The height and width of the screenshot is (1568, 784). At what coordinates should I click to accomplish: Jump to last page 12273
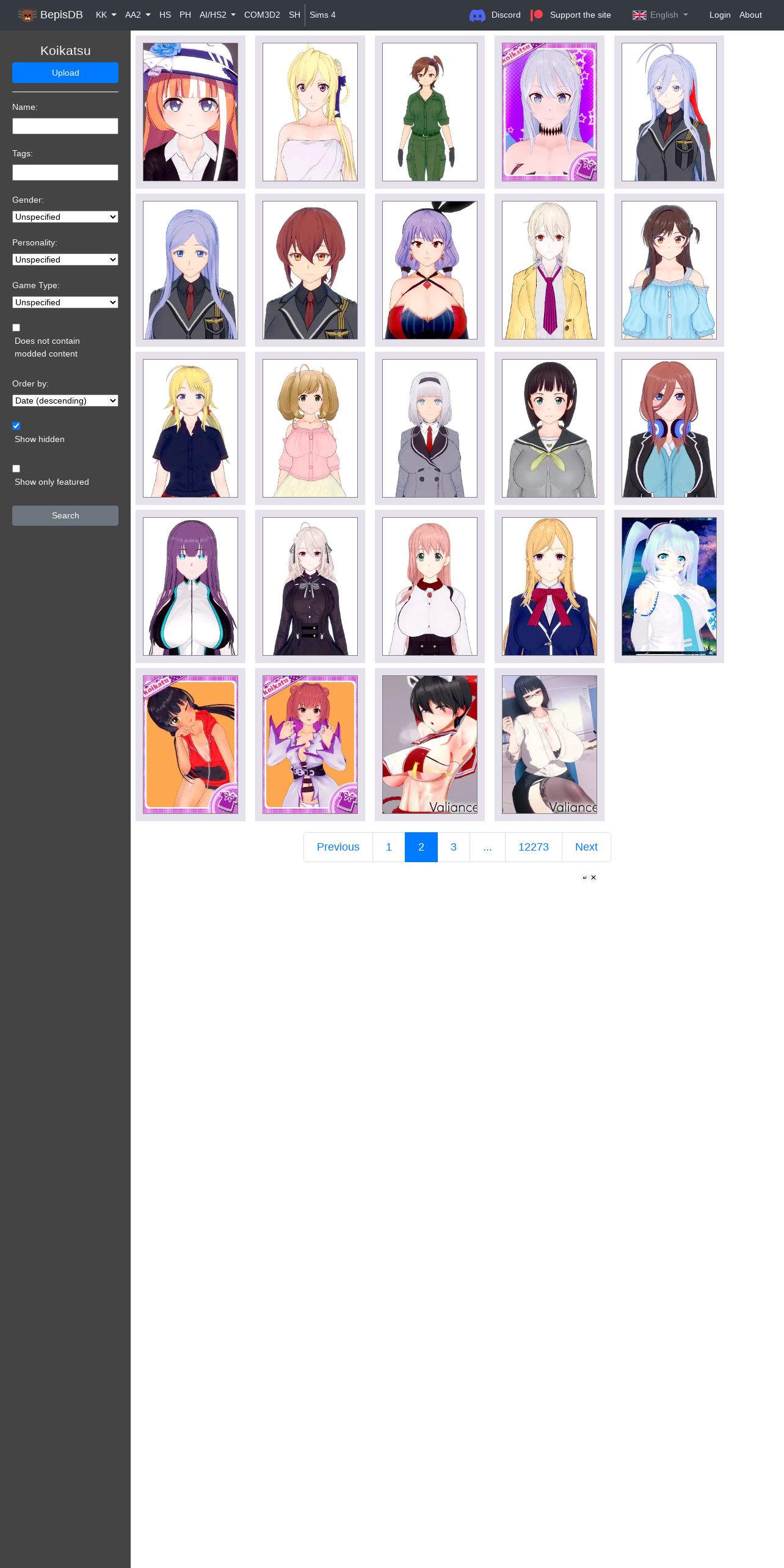coord(534,847)
